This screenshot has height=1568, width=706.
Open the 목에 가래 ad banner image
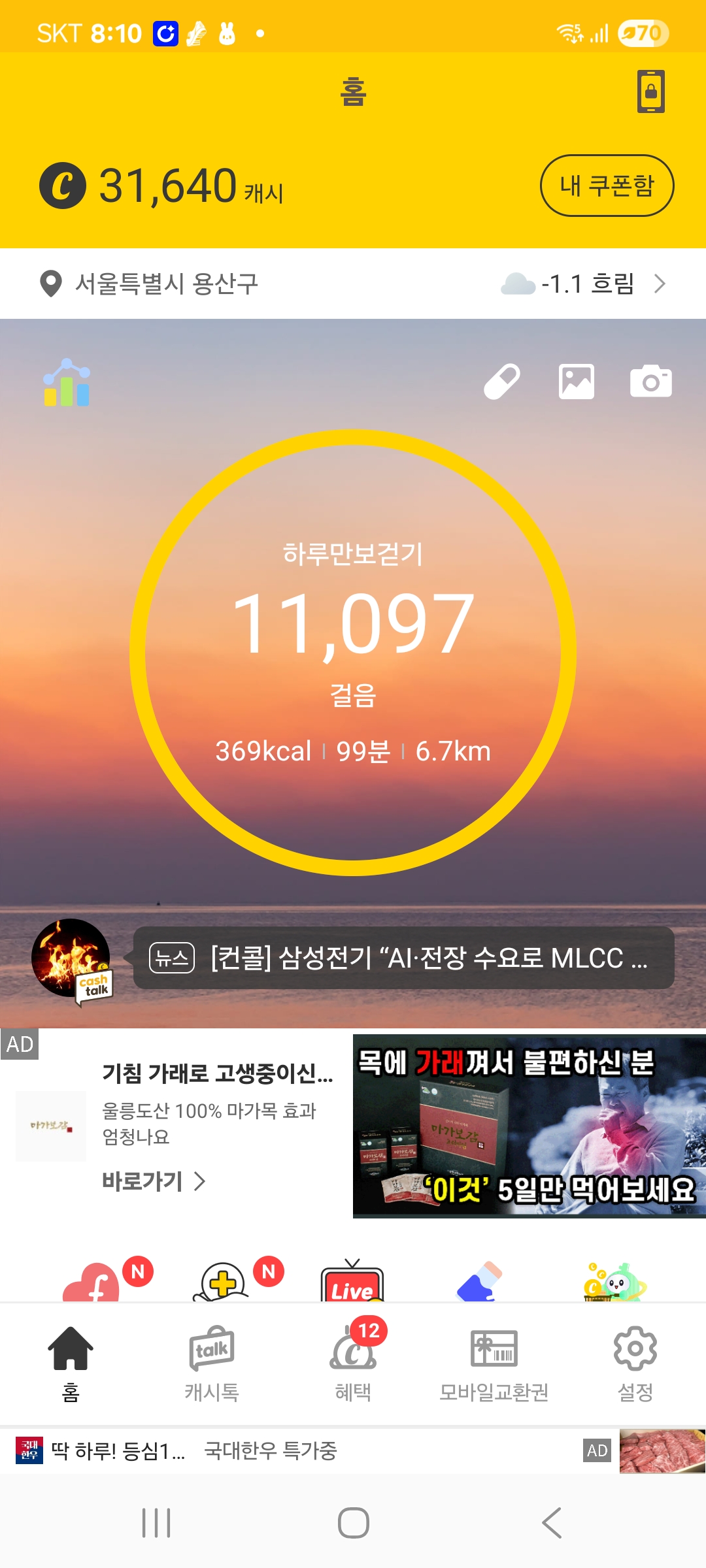pyautogui.click(x=529, y=1126)
